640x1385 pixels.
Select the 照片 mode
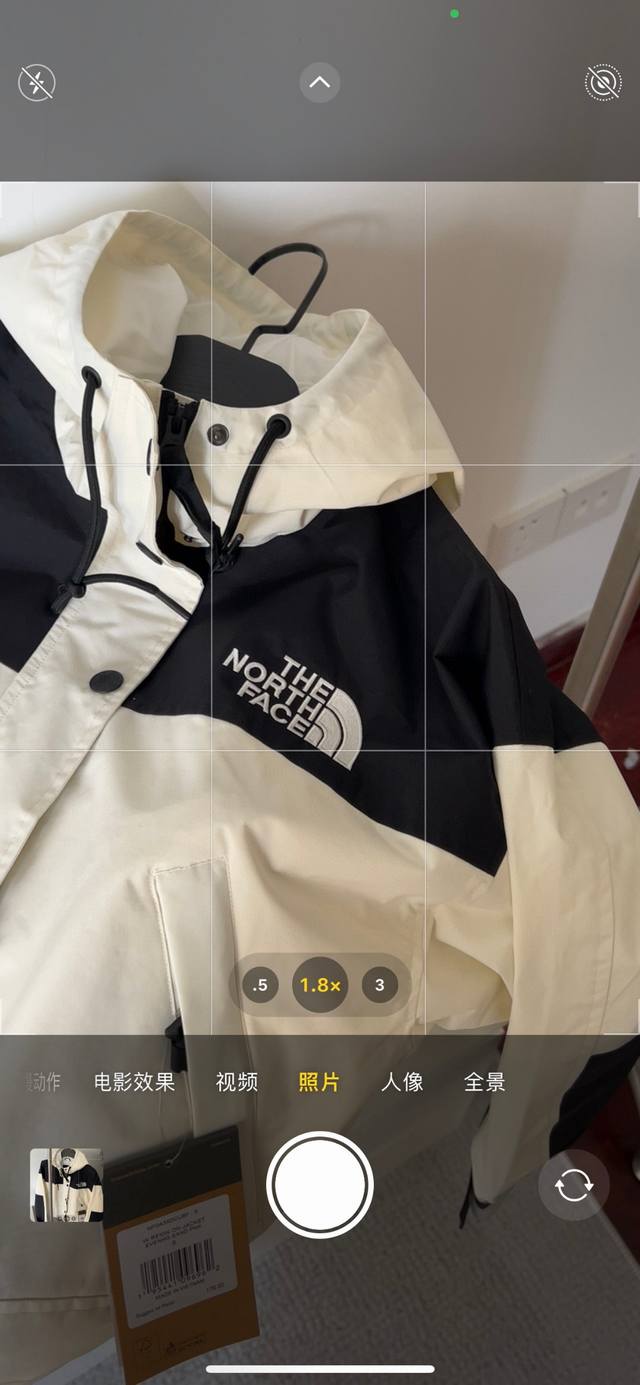click(319, 1081)
